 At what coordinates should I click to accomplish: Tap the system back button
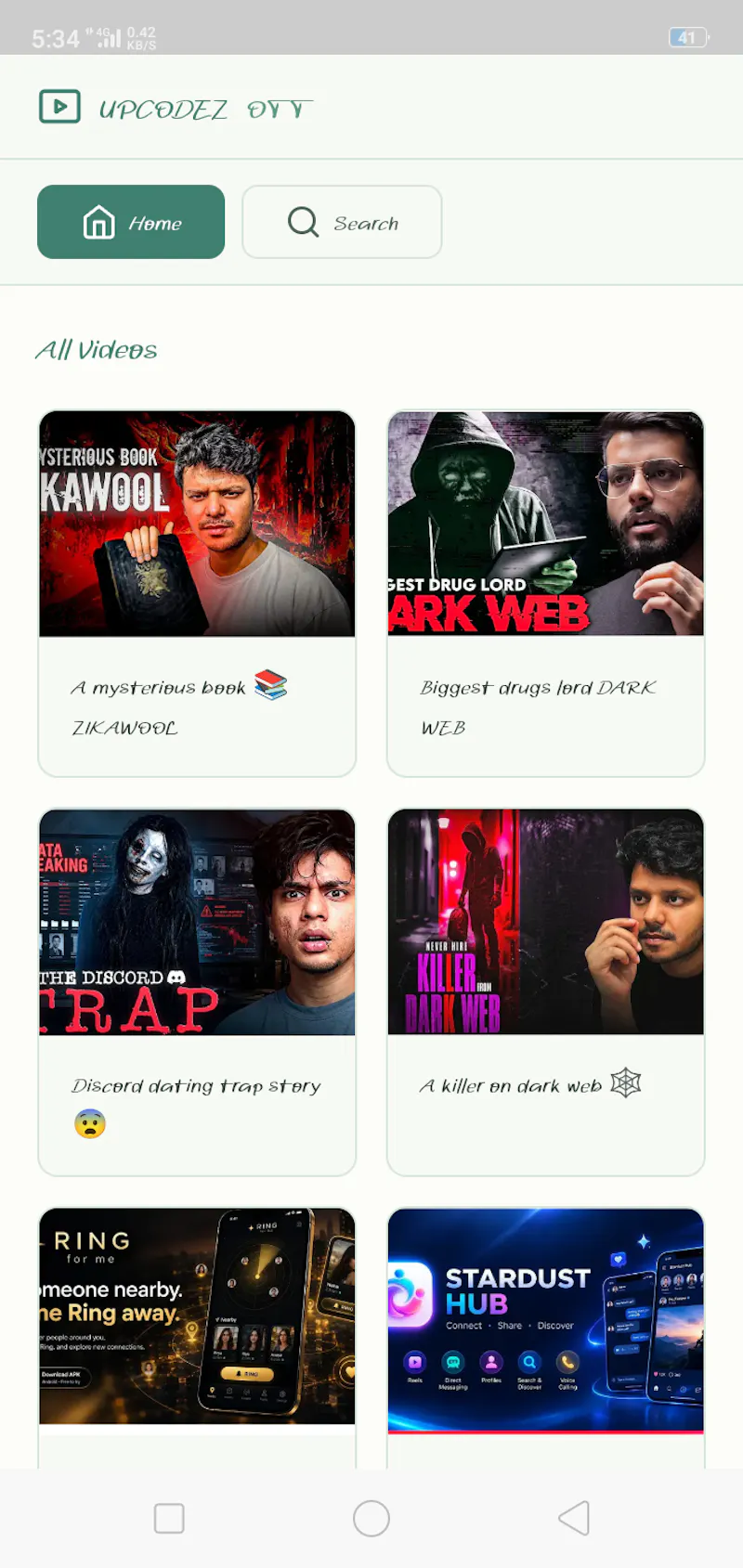(574, 1519)
